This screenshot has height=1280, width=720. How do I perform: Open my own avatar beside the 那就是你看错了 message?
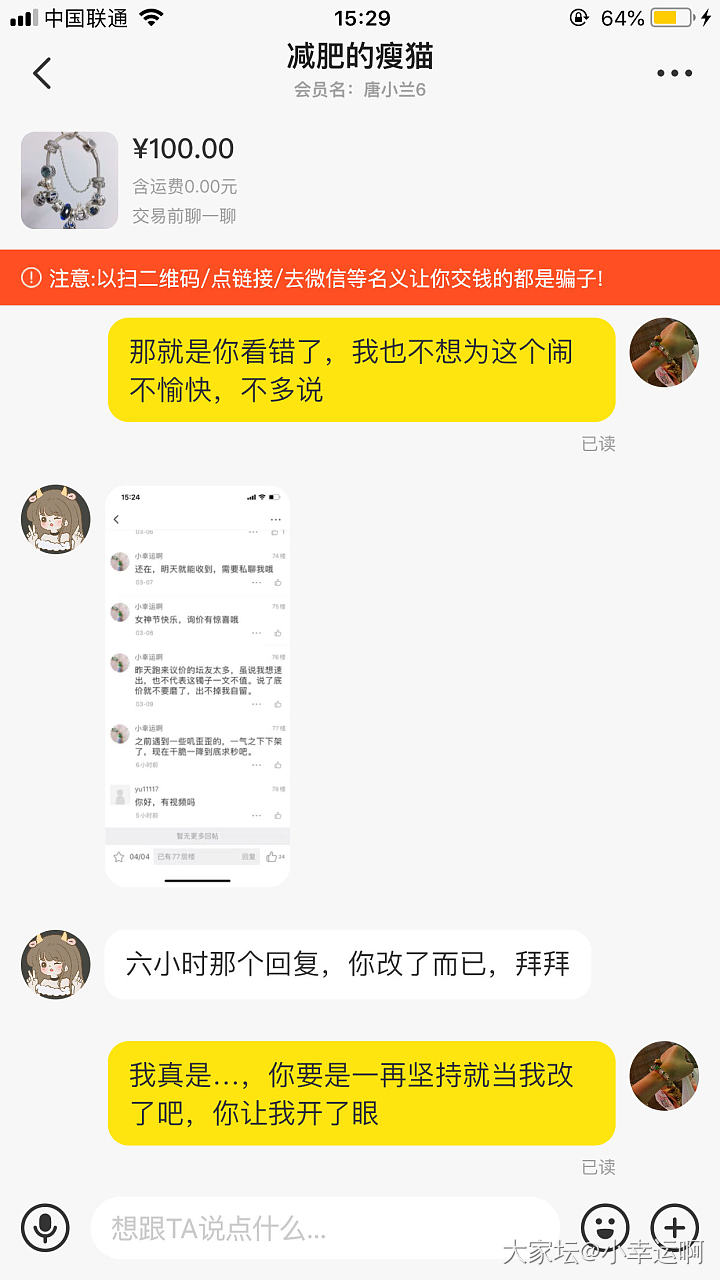[x=664, y=353]
